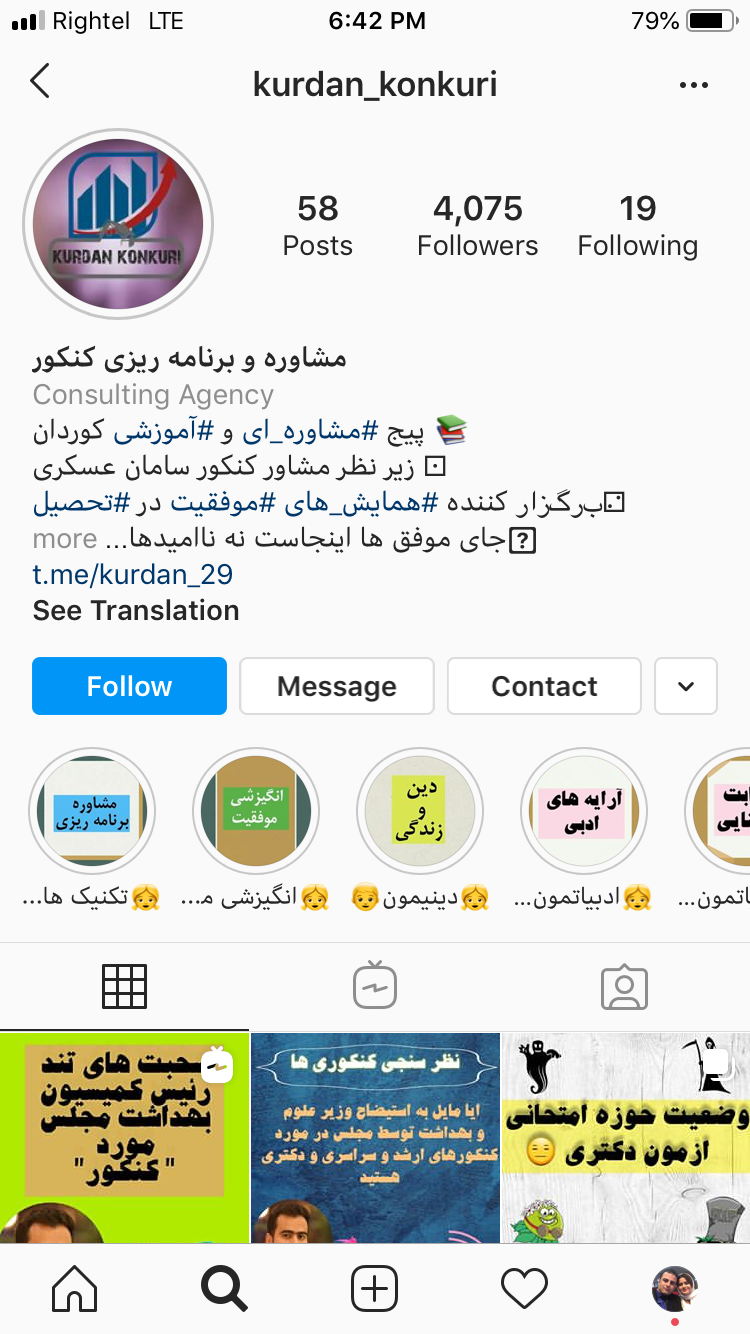Open the آرایه های ادبی story highlight
Image resolution: width=750 pixels, height=1334 pixels.
pyautogui.click(x=584, y=811)
